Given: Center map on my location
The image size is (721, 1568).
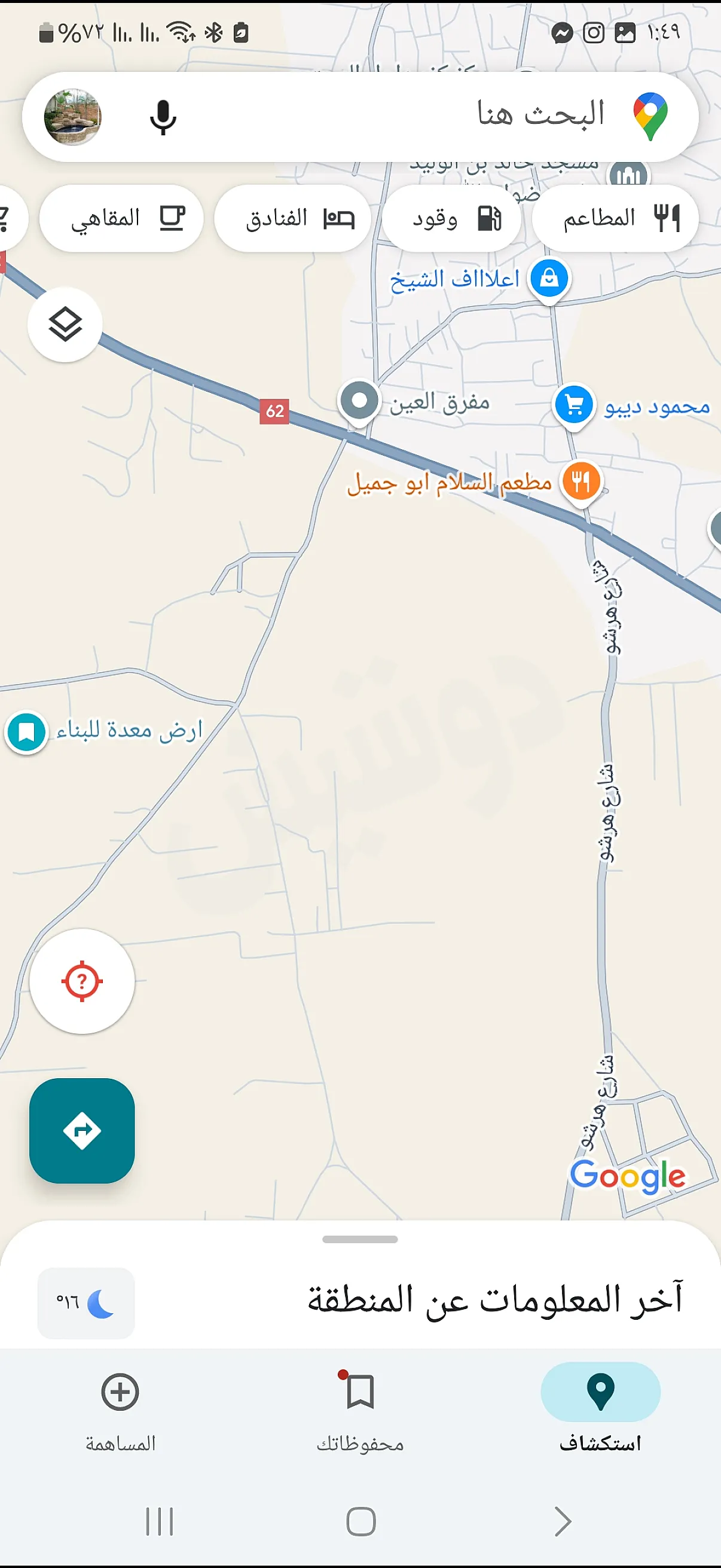Looking at the screenshot, I should click(82, 981).
